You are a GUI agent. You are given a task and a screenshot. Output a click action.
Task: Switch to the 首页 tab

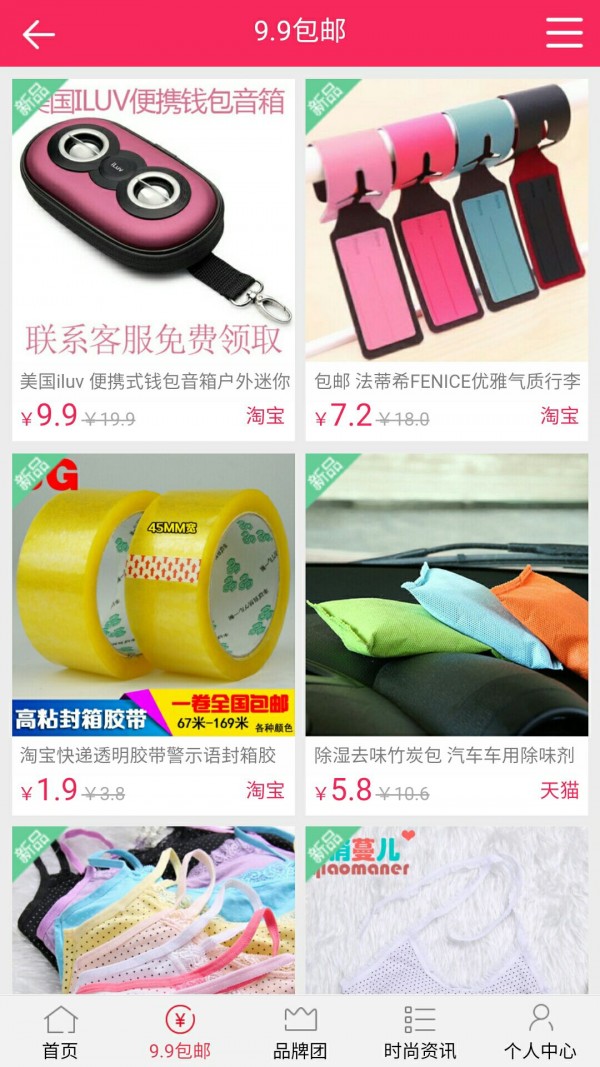60,1032
